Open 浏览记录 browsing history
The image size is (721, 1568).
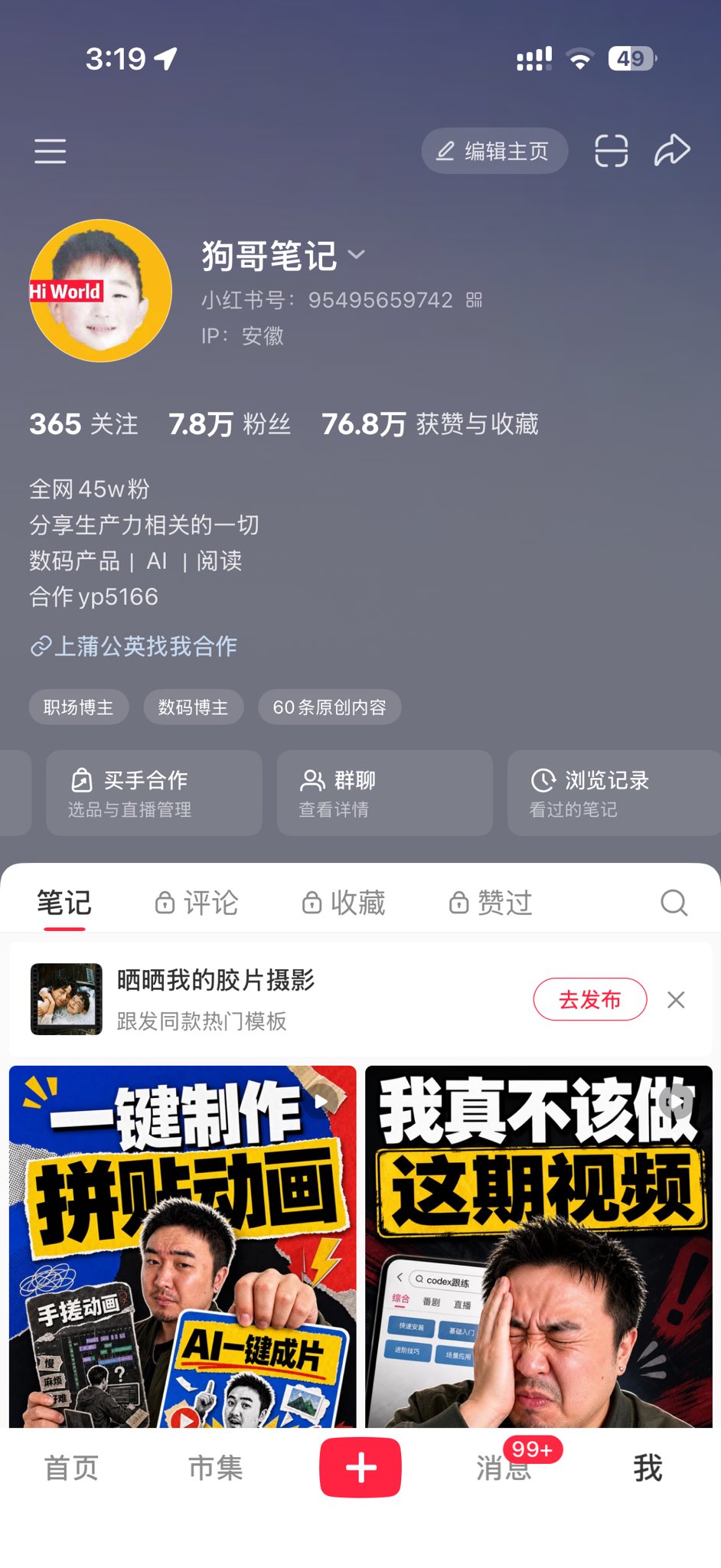614,792
